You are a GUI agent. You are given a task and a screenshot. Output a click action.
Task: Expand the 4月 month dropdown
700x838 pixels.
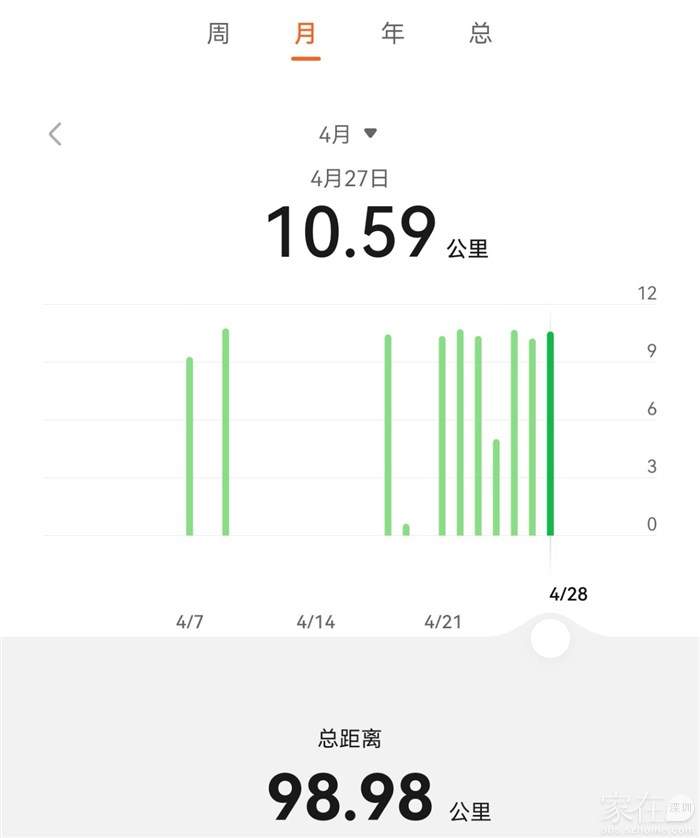pos(347,134)
